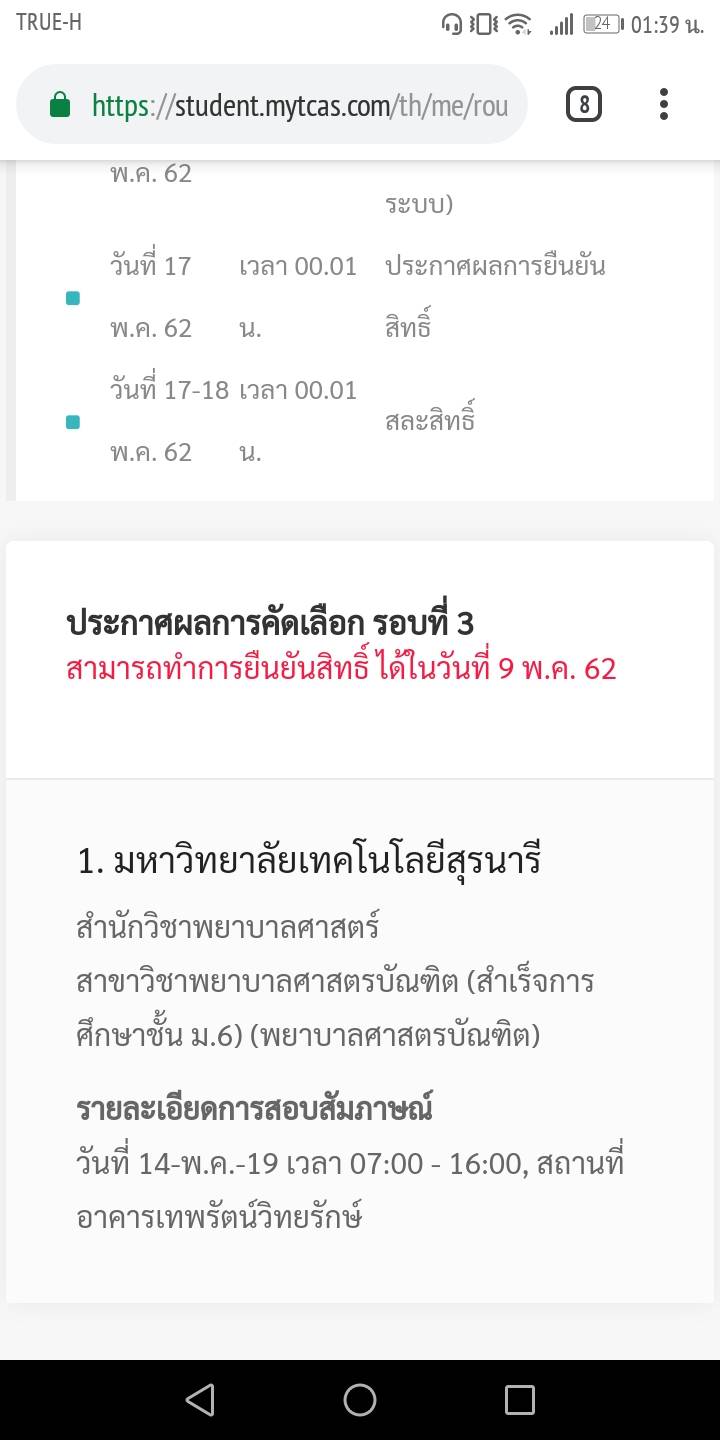View site security info via the padlock
This screenshot has height=1440, width=720.
click(60, 105)
